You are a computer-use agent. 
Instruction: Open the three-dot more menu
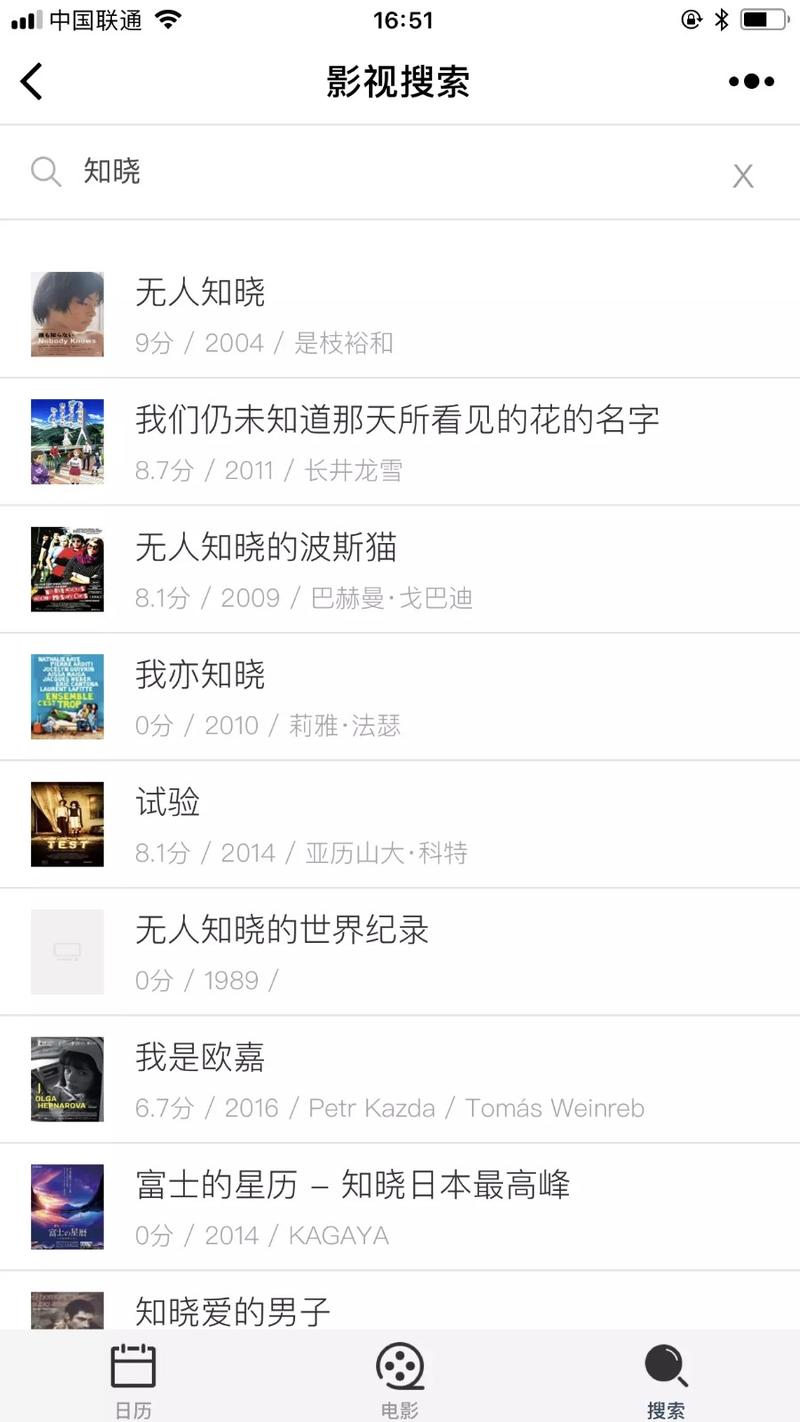751,82
